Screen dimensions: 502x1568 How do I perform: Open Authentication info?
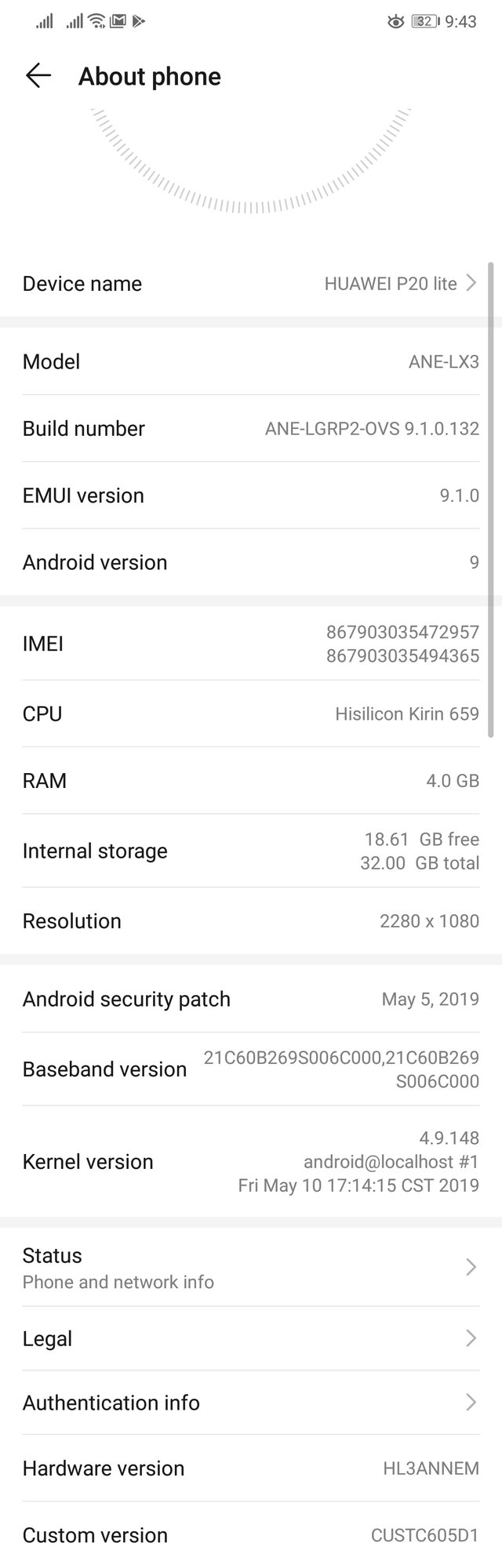tap(251, 1403)
